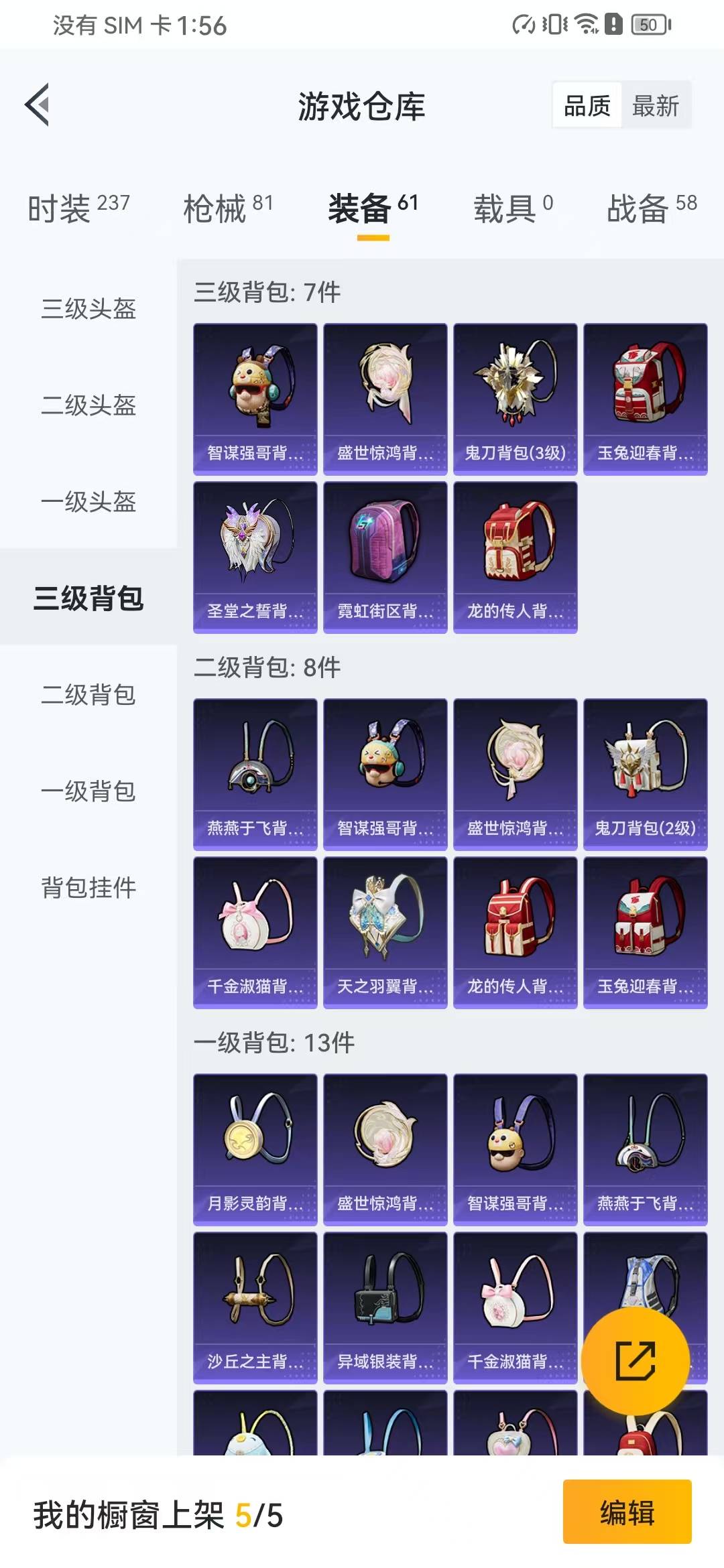View the 天之羽翼 backpack item

[385, 933]
